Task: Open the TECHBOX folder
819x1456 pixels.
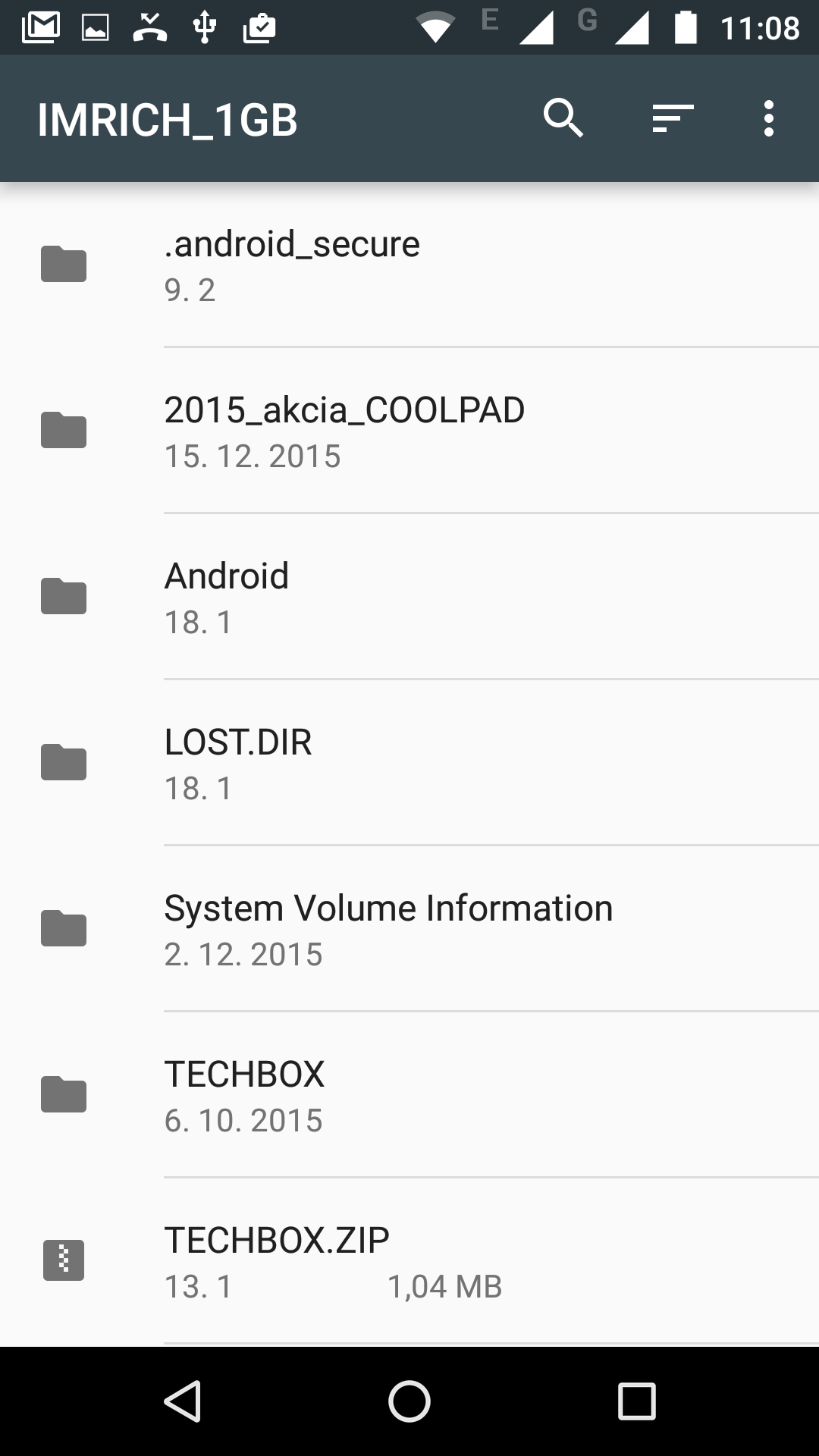Action: pos(409,1095)
